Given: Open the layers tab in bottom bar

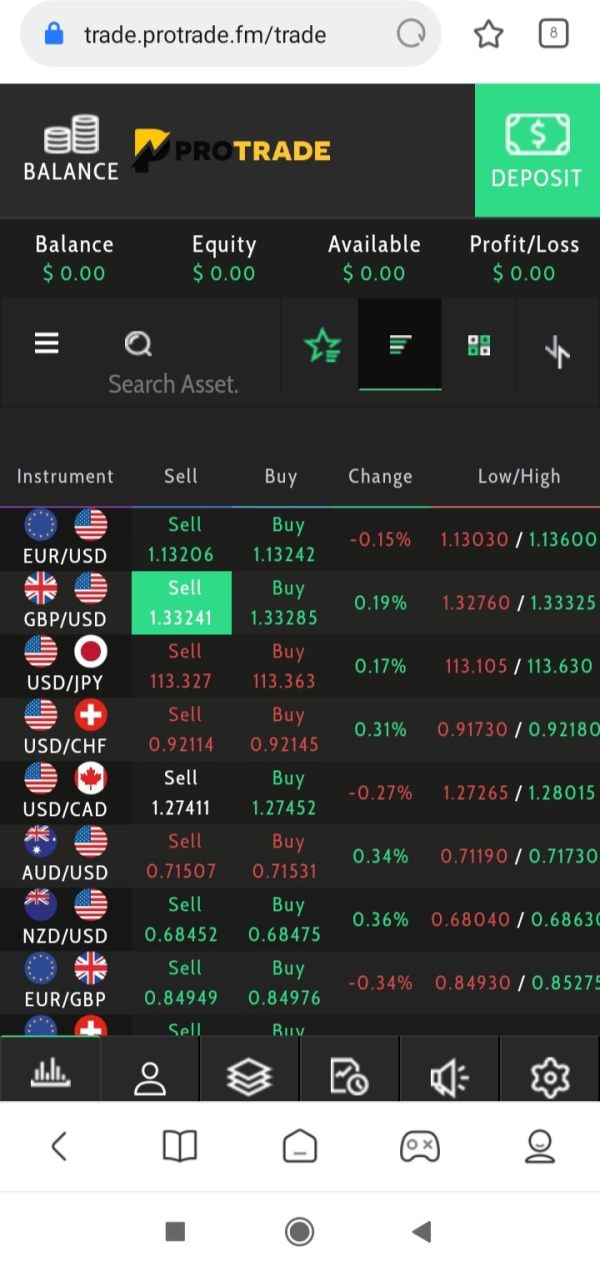Looking at the screenshot, I should click(249, 1077).
